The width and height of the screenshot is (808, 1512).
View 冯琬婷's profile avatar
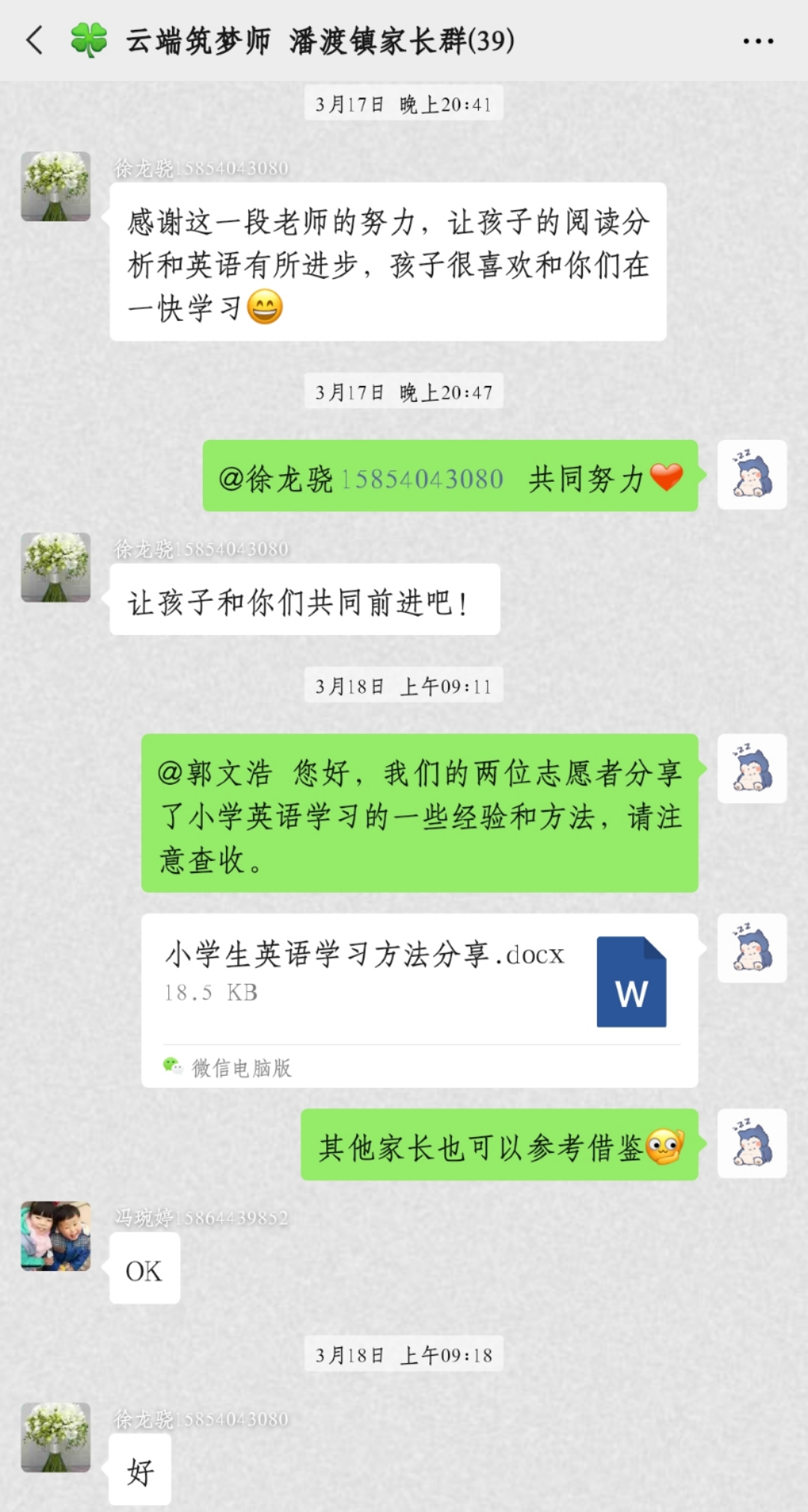coord(55,1236)
